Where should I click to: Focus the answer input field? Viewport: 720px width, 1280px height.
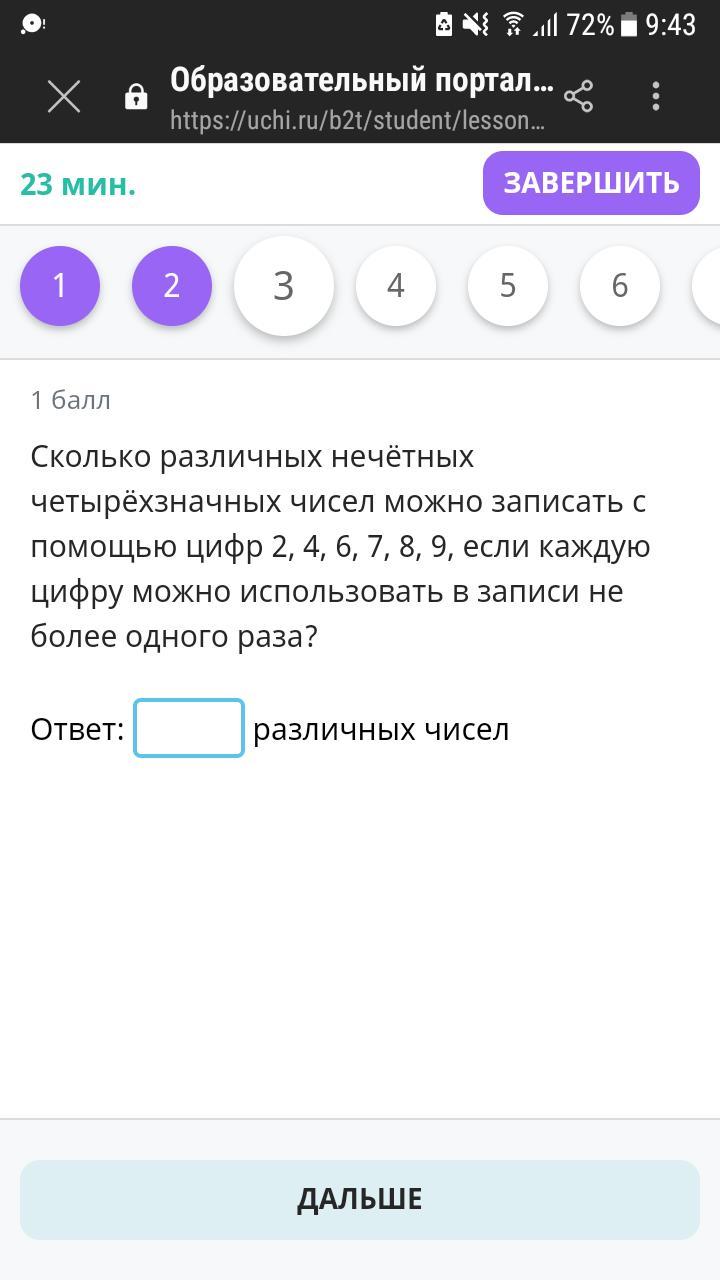click(189, 728)
